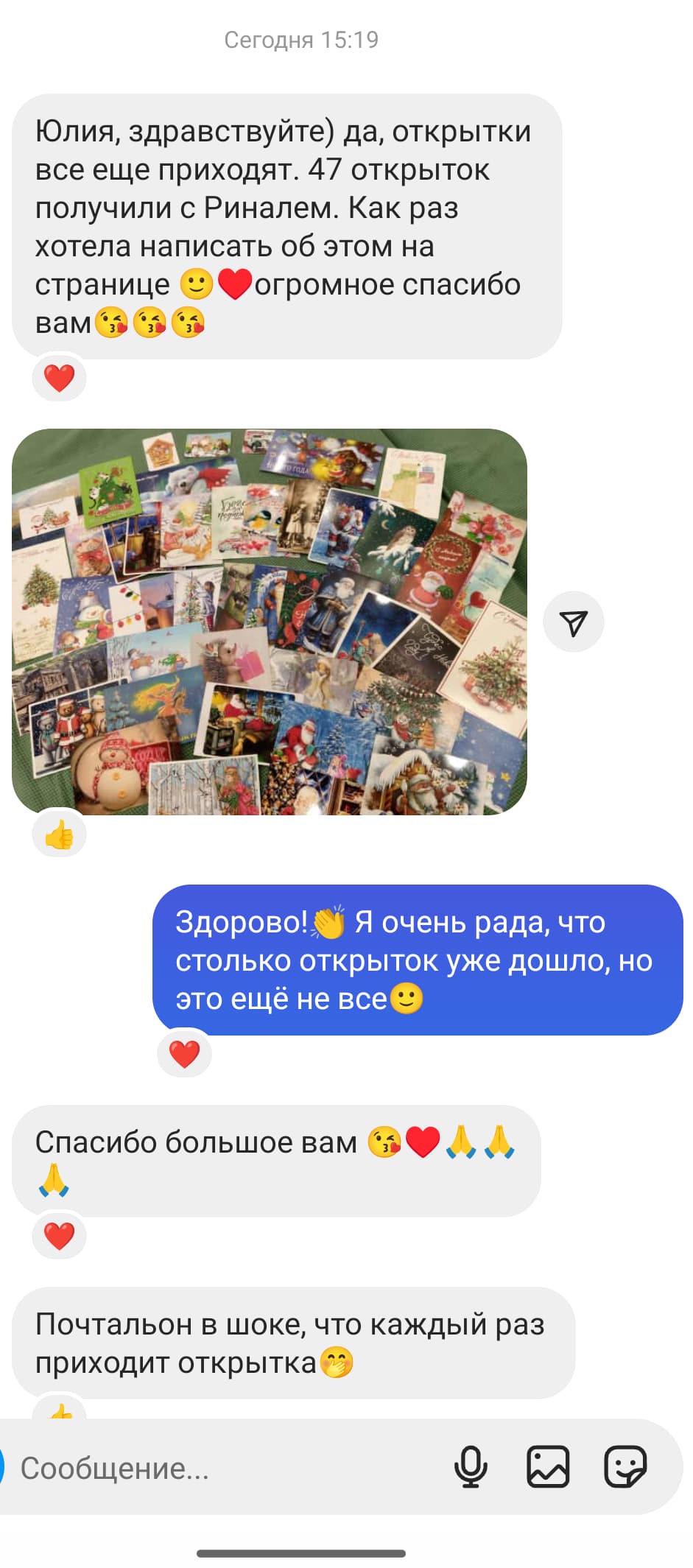Forward the postcards photo with share arrow
The image size is (693, 1568).
(x=573, y=622)
